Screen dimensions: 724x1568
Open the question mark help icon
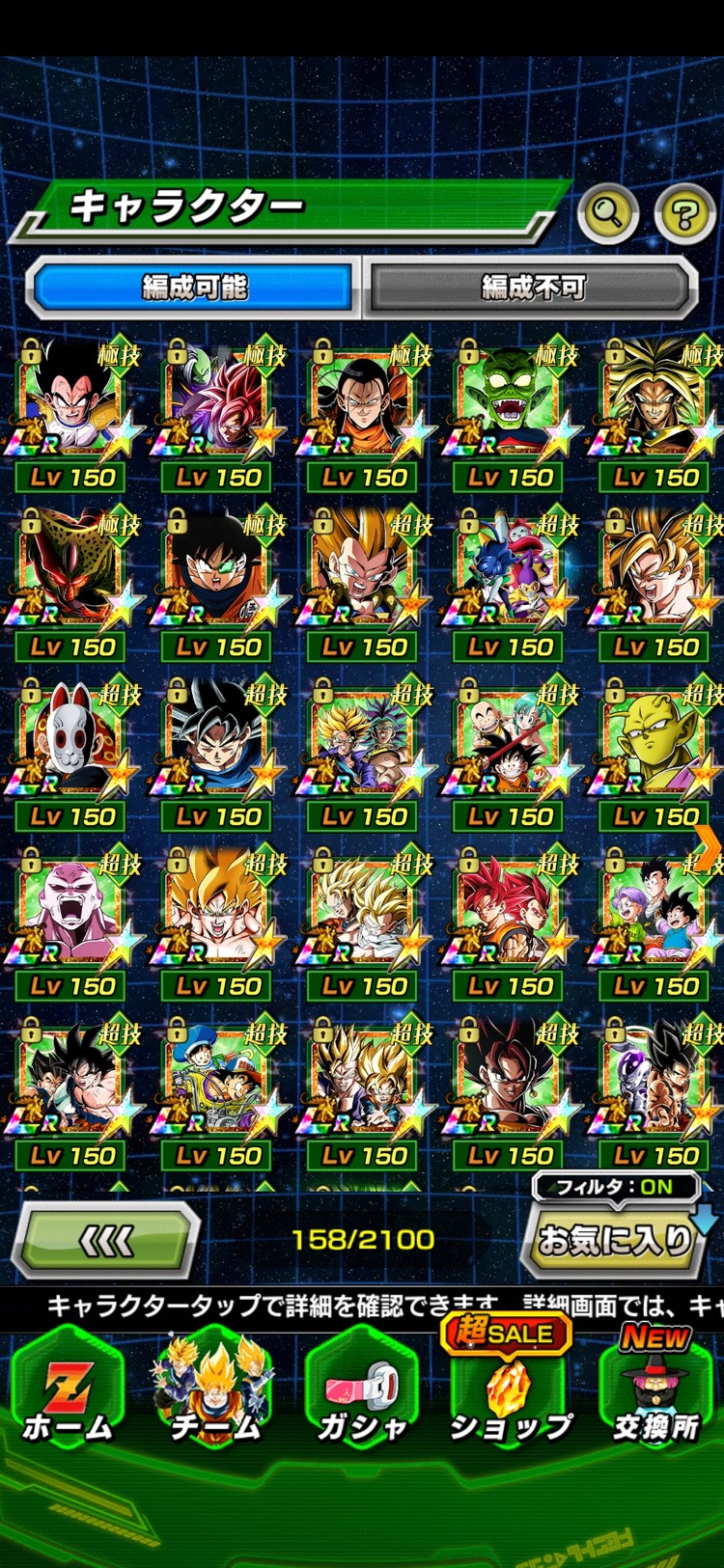(684, 212)
